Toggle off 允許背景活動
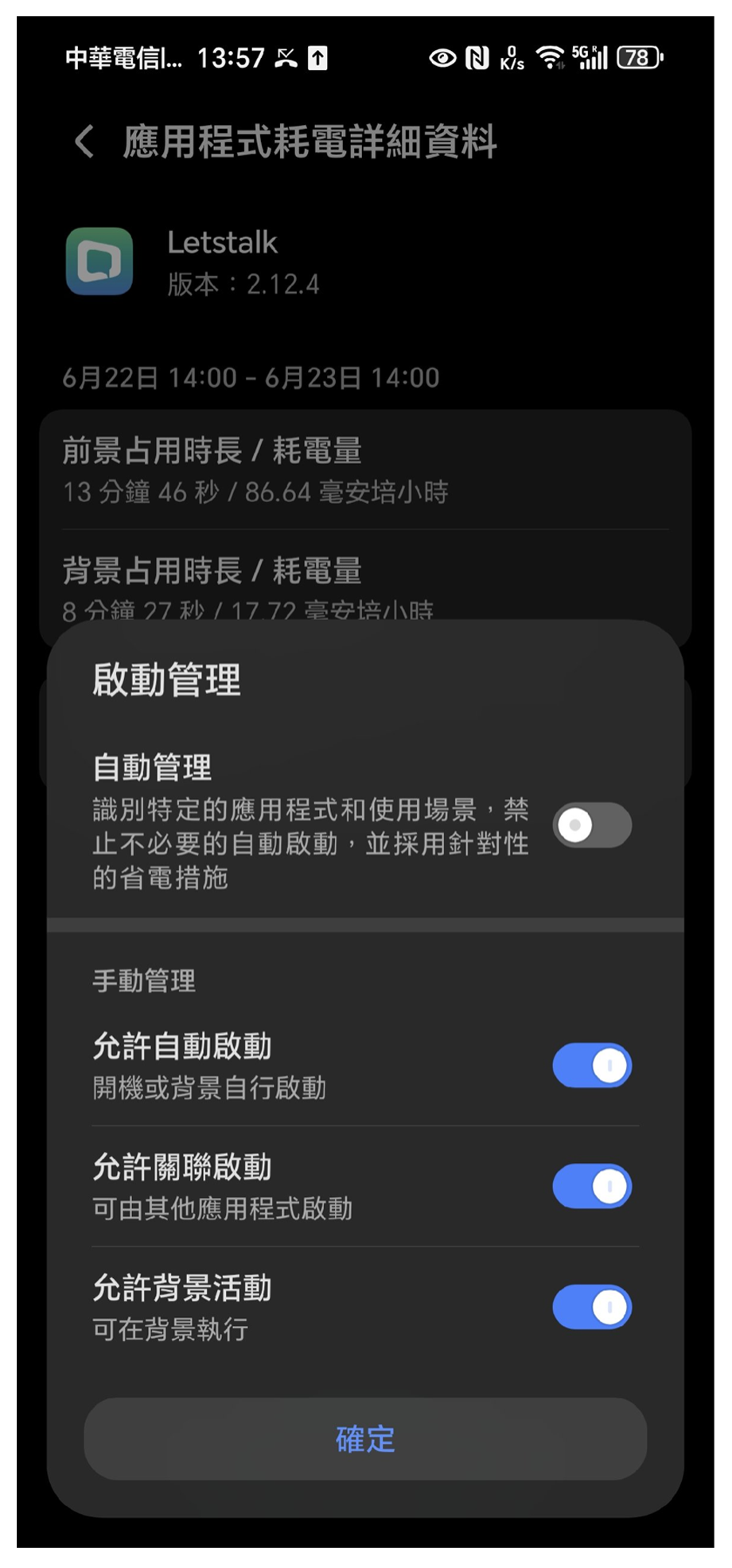 point(592,1307)
